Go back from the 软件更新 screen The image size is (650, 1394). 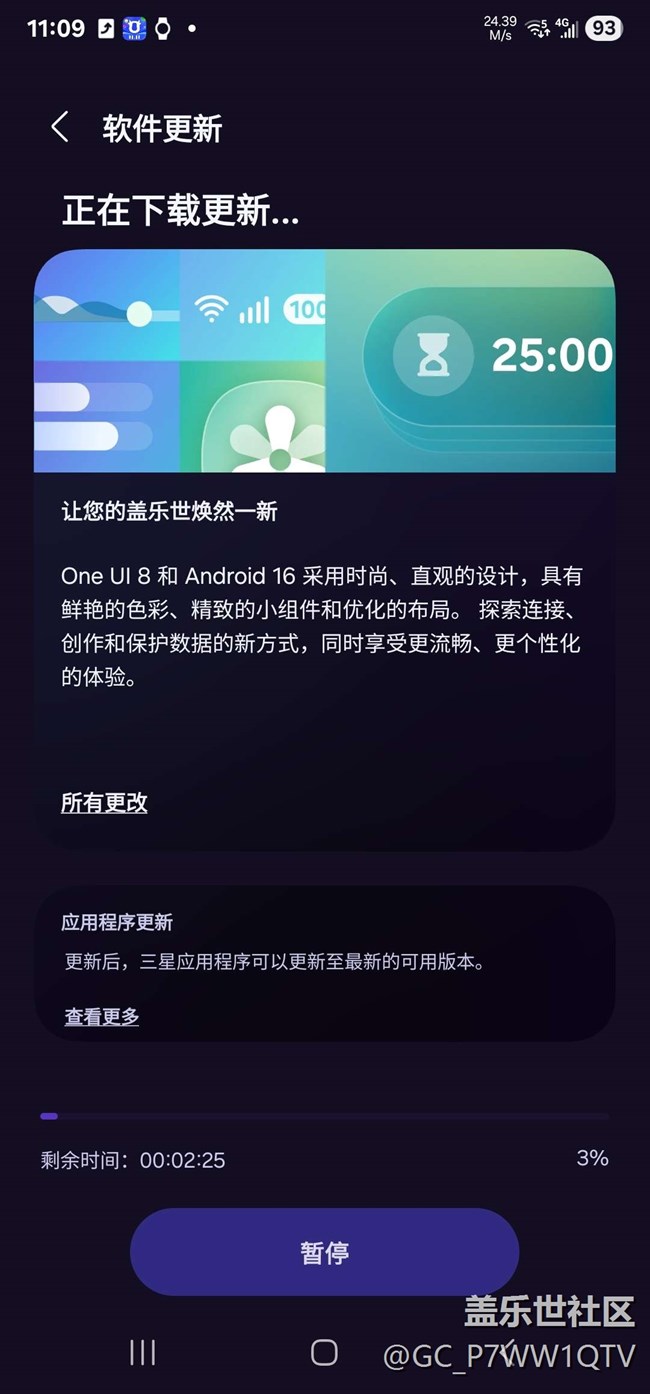coord(60,128)
